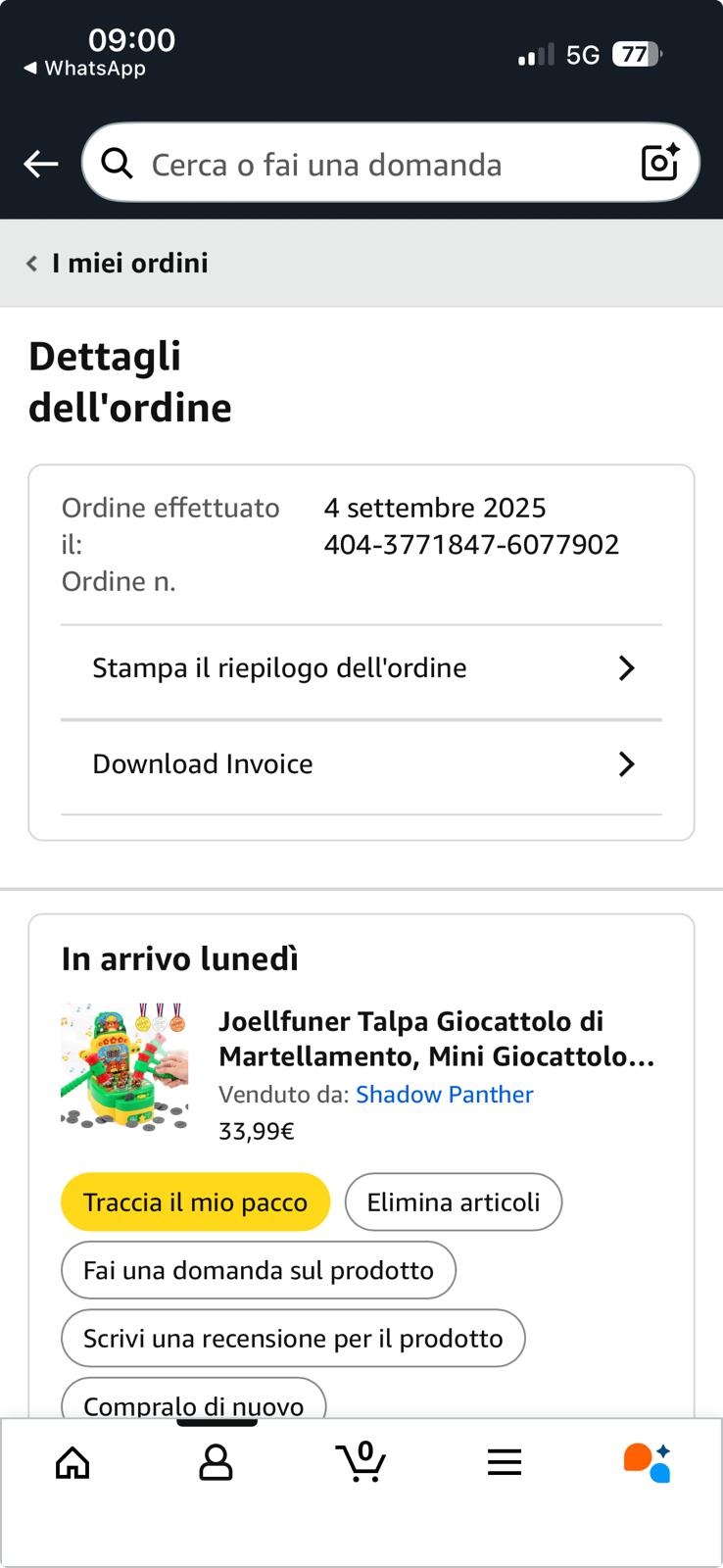Open the hamburger menu tab
Viewport: 723px width, 1568px height.
click(x=505, y=1463)
